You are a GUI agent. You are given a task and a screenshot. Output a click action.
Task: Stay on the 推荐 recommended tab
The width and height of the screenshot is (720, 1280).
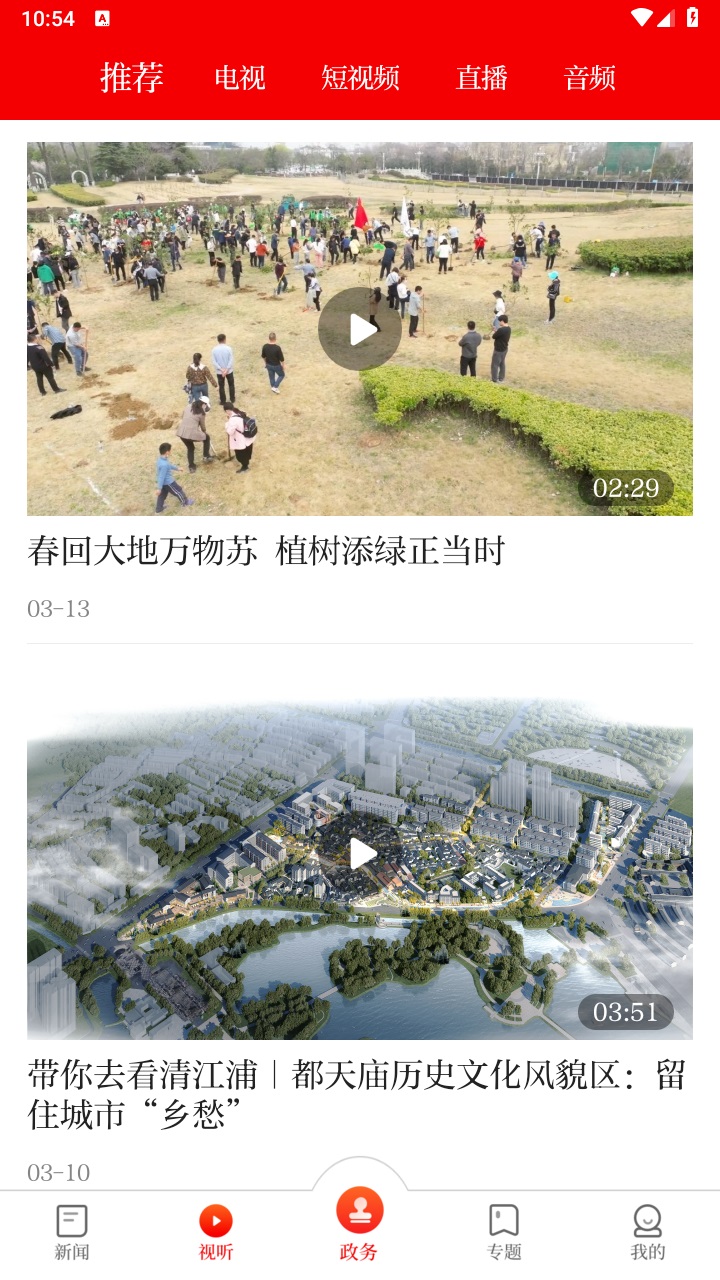coord(130,78)
